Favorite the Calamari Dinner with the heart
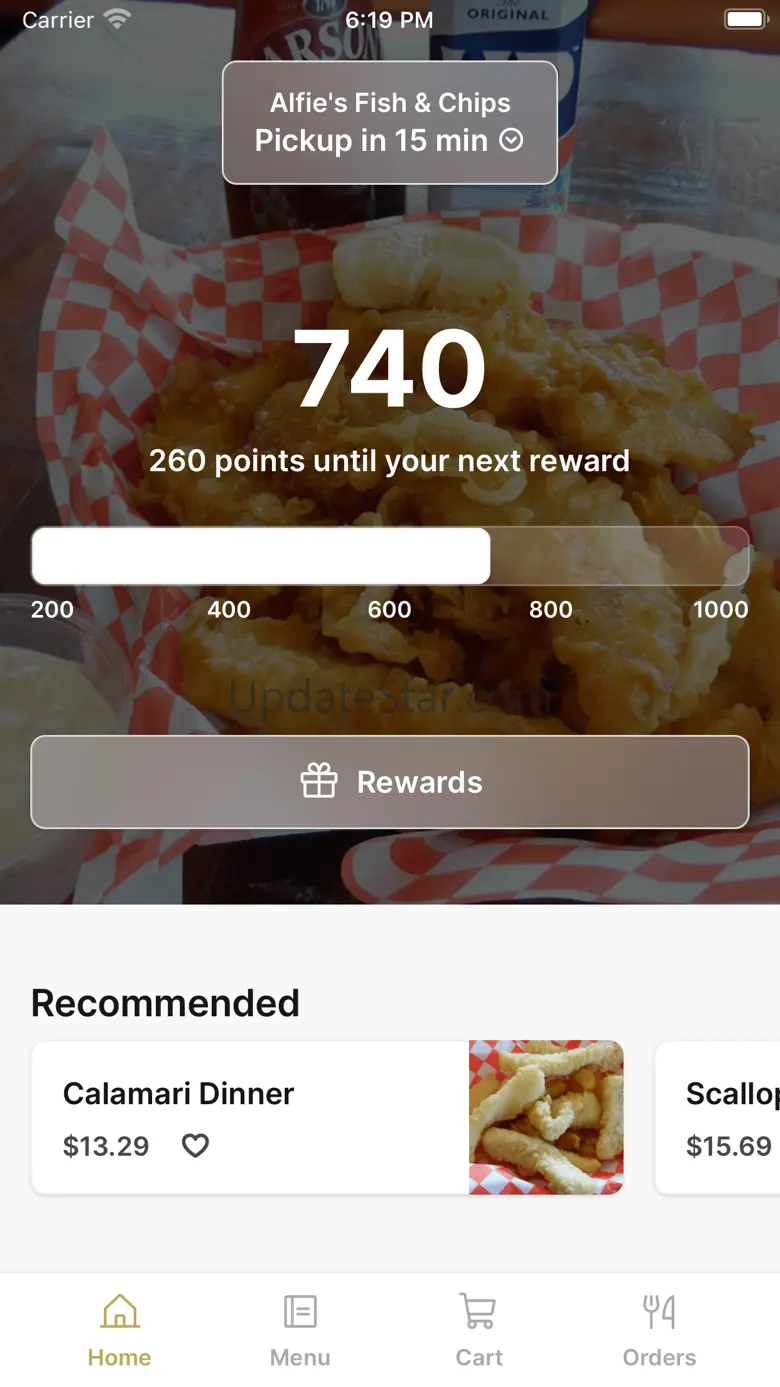The image size is (780, 1387). click(x=195, y=1146)
